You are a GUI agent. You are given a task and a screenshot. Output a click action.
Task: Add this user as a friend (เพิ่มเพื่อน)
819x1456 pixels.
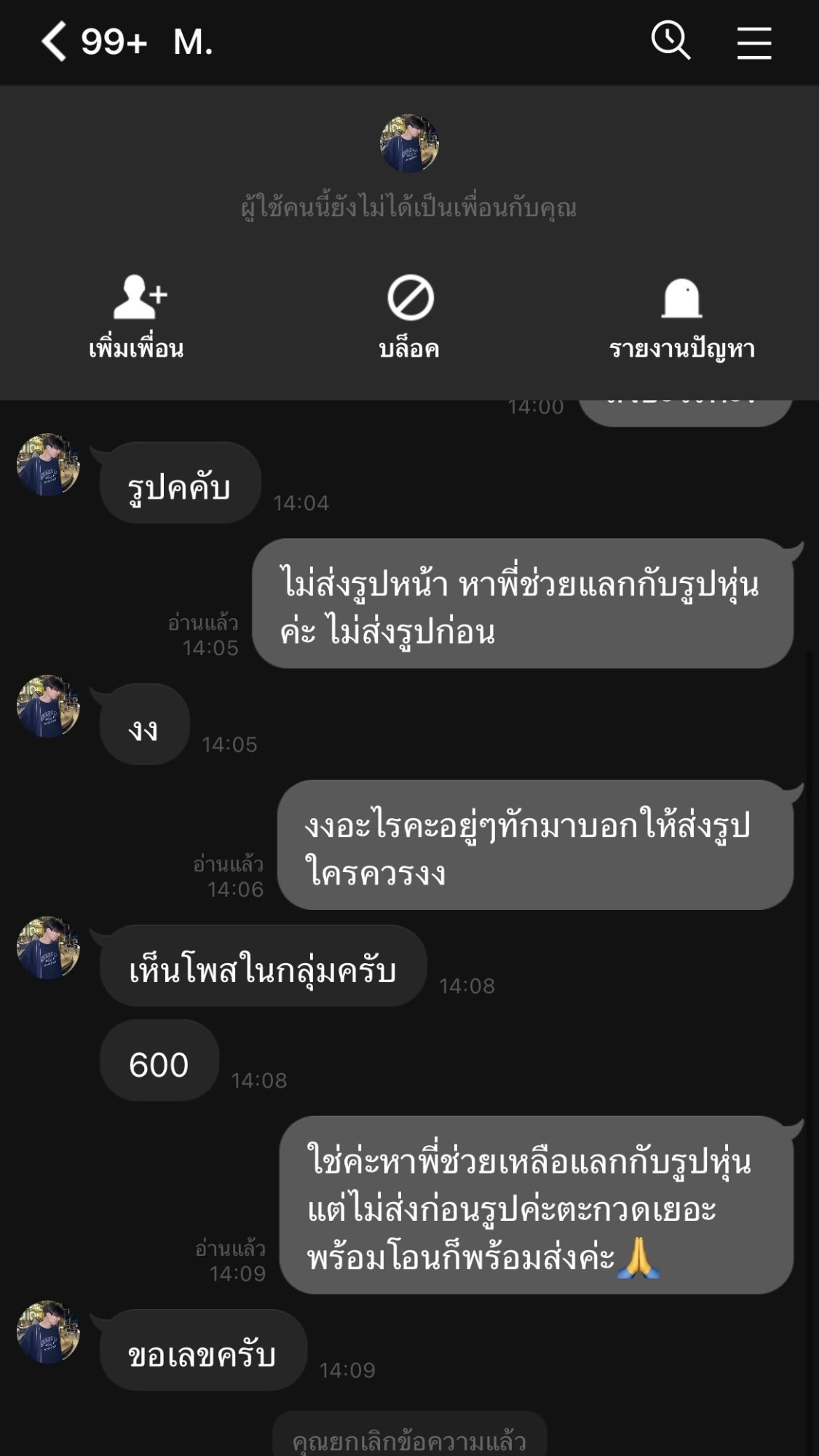(x=137, y=317)
